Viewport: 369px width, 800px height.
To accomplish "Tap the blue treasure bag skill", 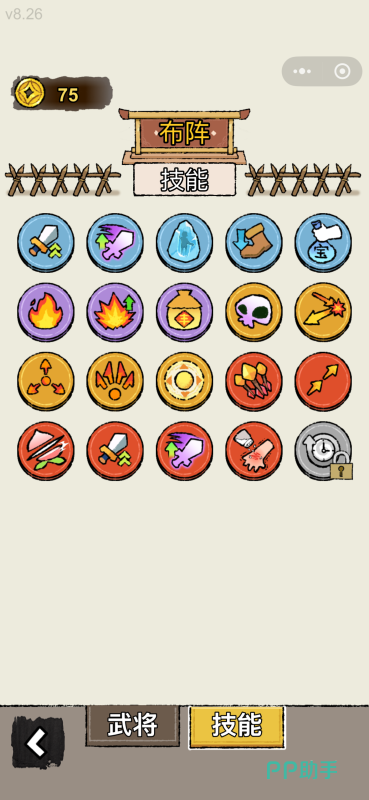I will pyautogui.click(x=323, y=242).
